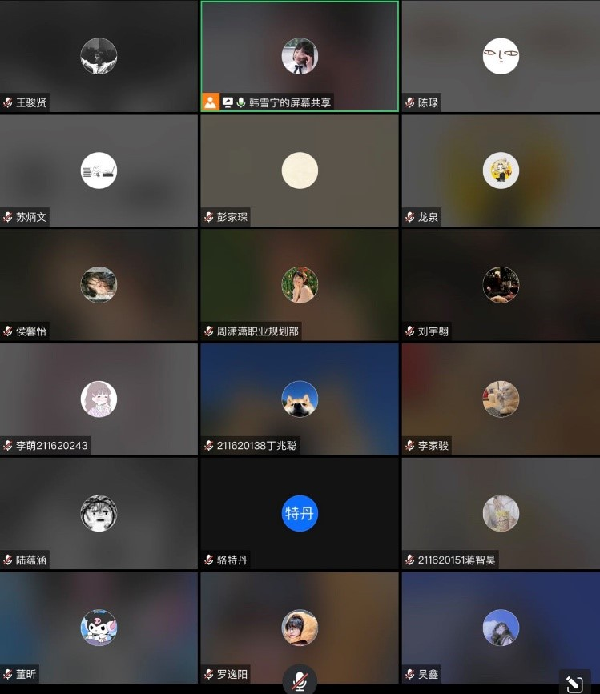Open 苏炳文's video tile
600x694 pixels.
[99, 170]
